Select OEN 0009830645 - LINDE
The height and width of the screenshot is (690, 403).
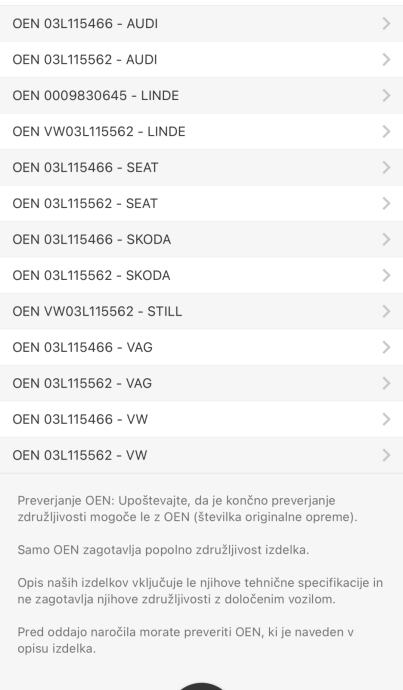tap(202, 95)
